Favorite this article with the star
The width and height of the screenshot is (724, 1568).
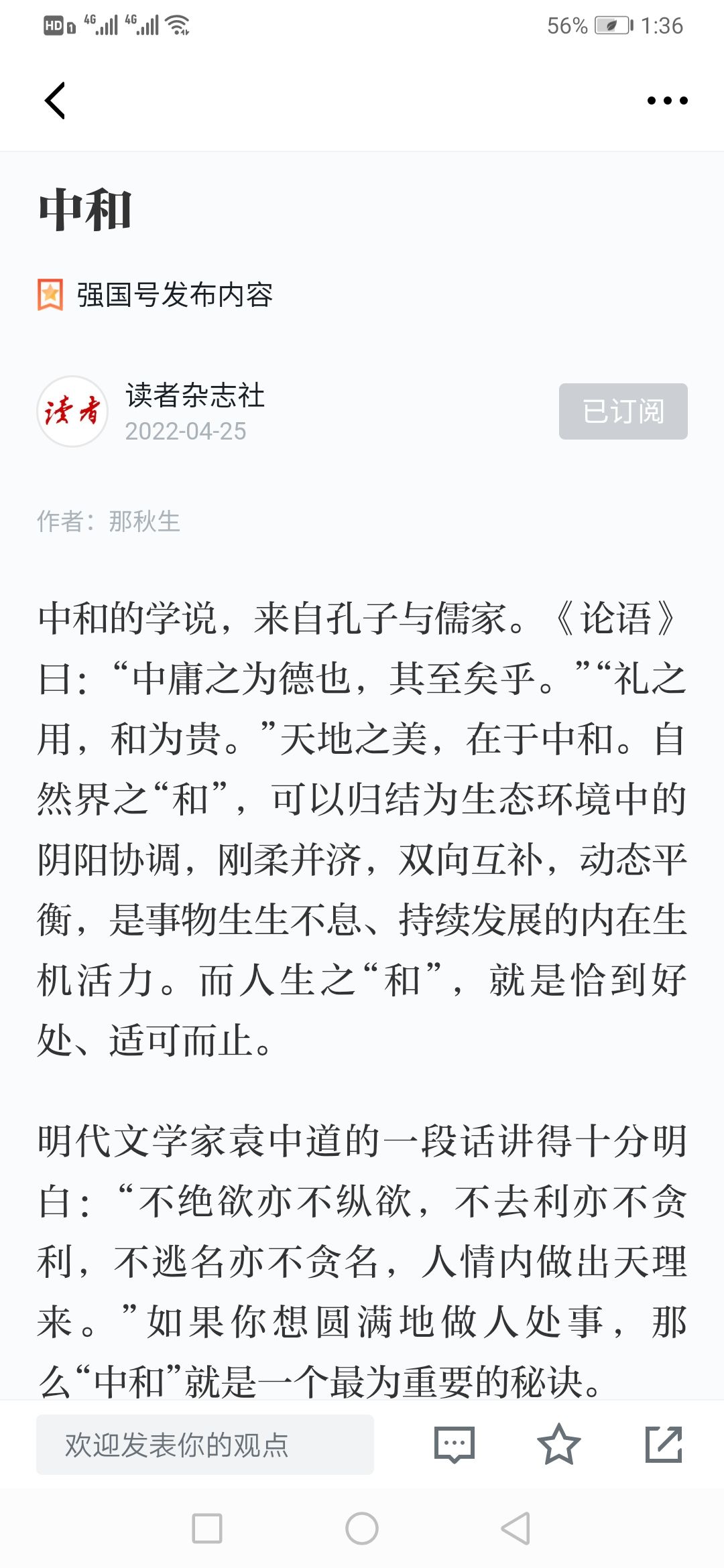pos(558,1445)
